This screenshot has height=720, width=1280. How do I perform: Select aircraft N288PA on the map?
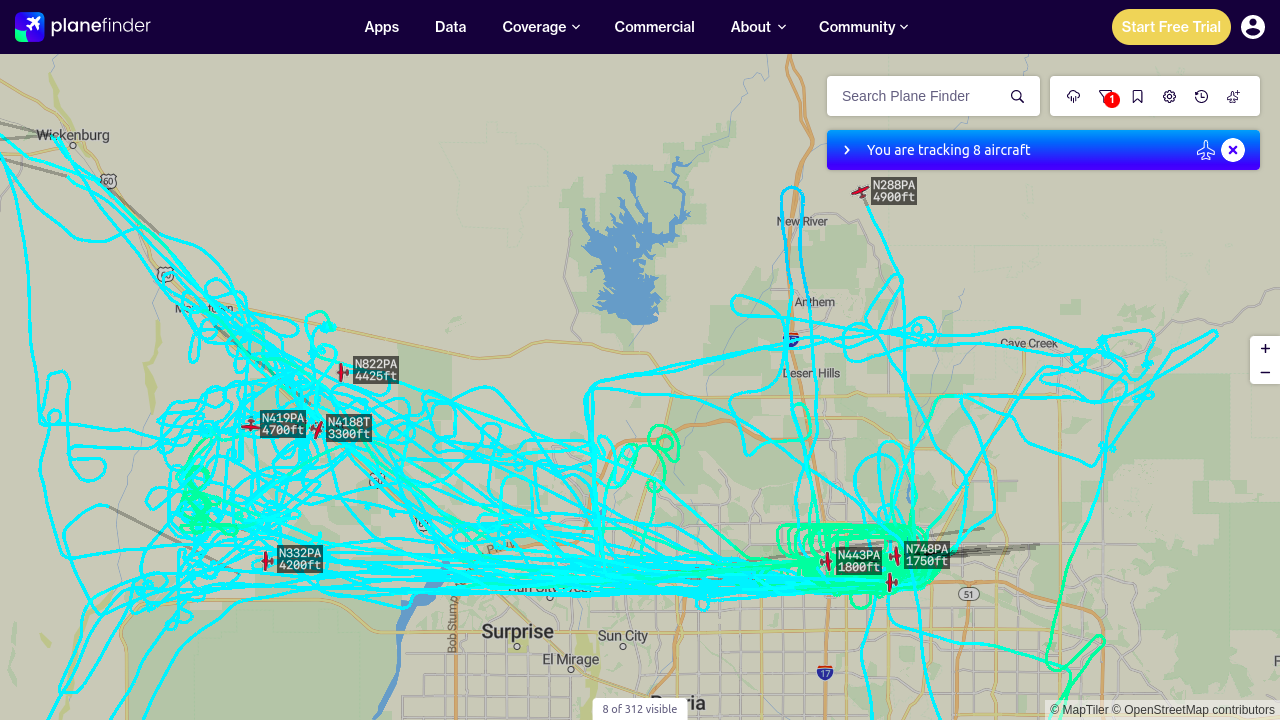coord(861,191)
